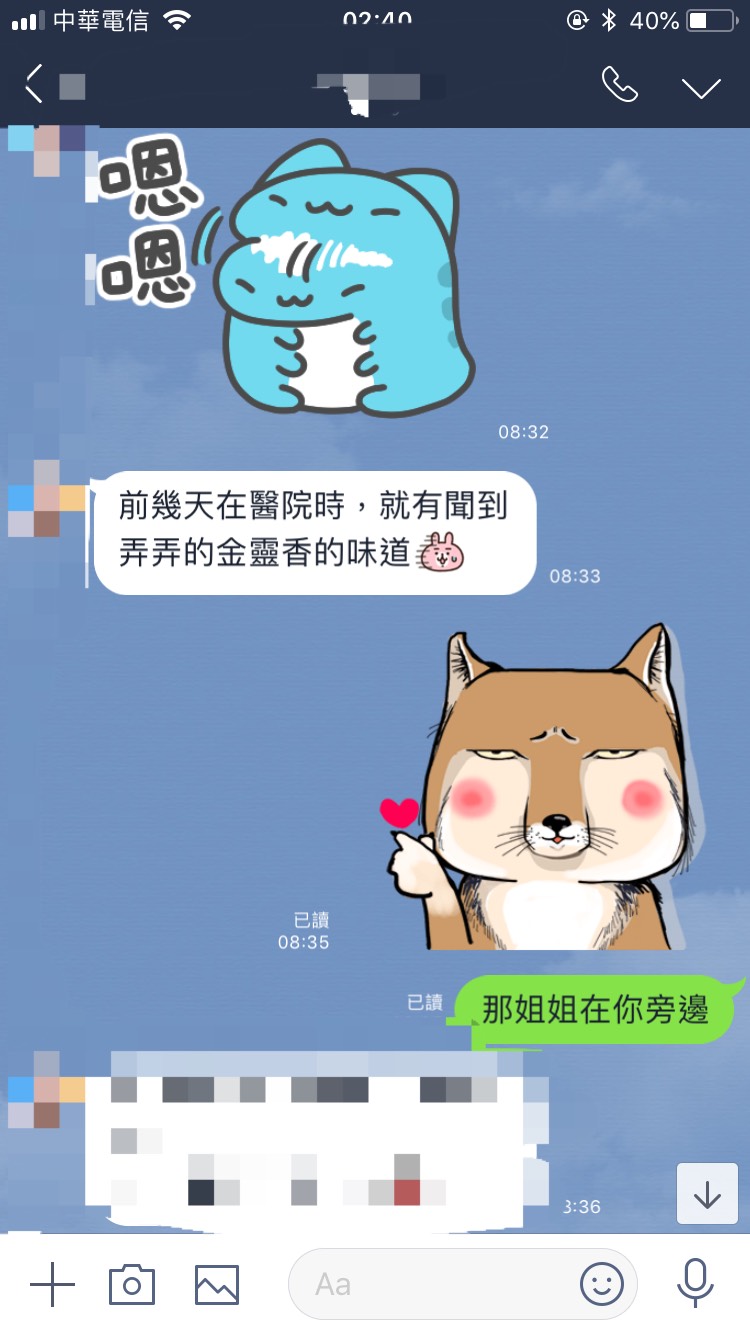
Task: Open the emoji and sticker picker
Action: [x=601, y=1284]
